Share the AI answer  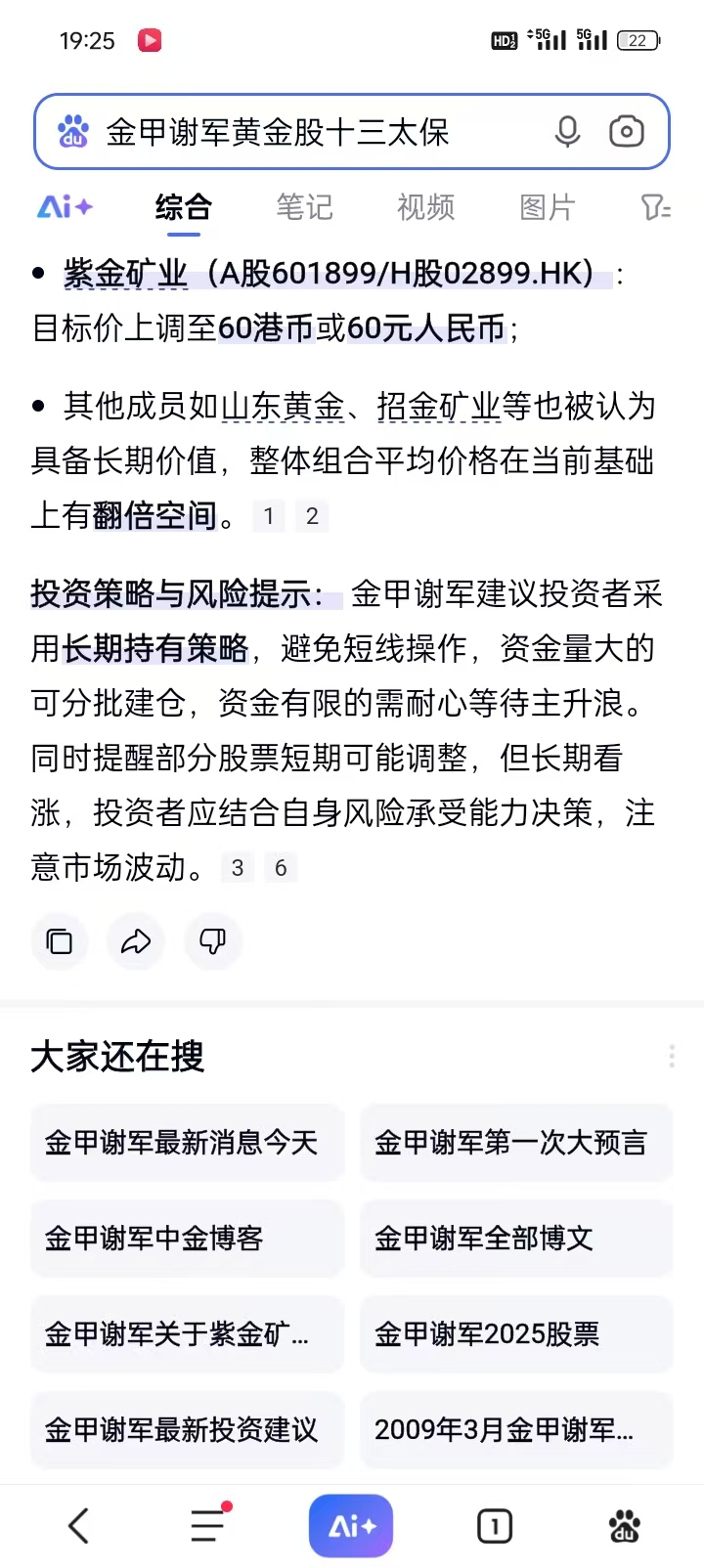tap(136, 941)
